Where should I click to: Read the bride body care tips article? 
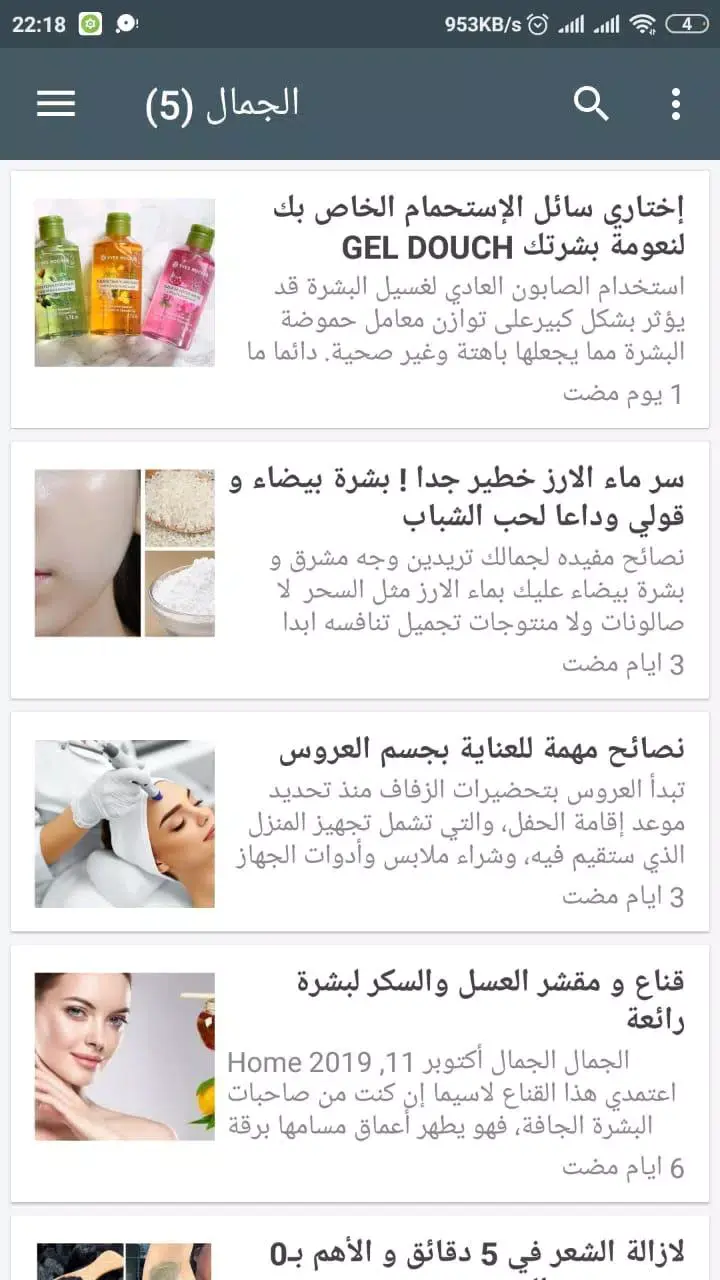482,749
